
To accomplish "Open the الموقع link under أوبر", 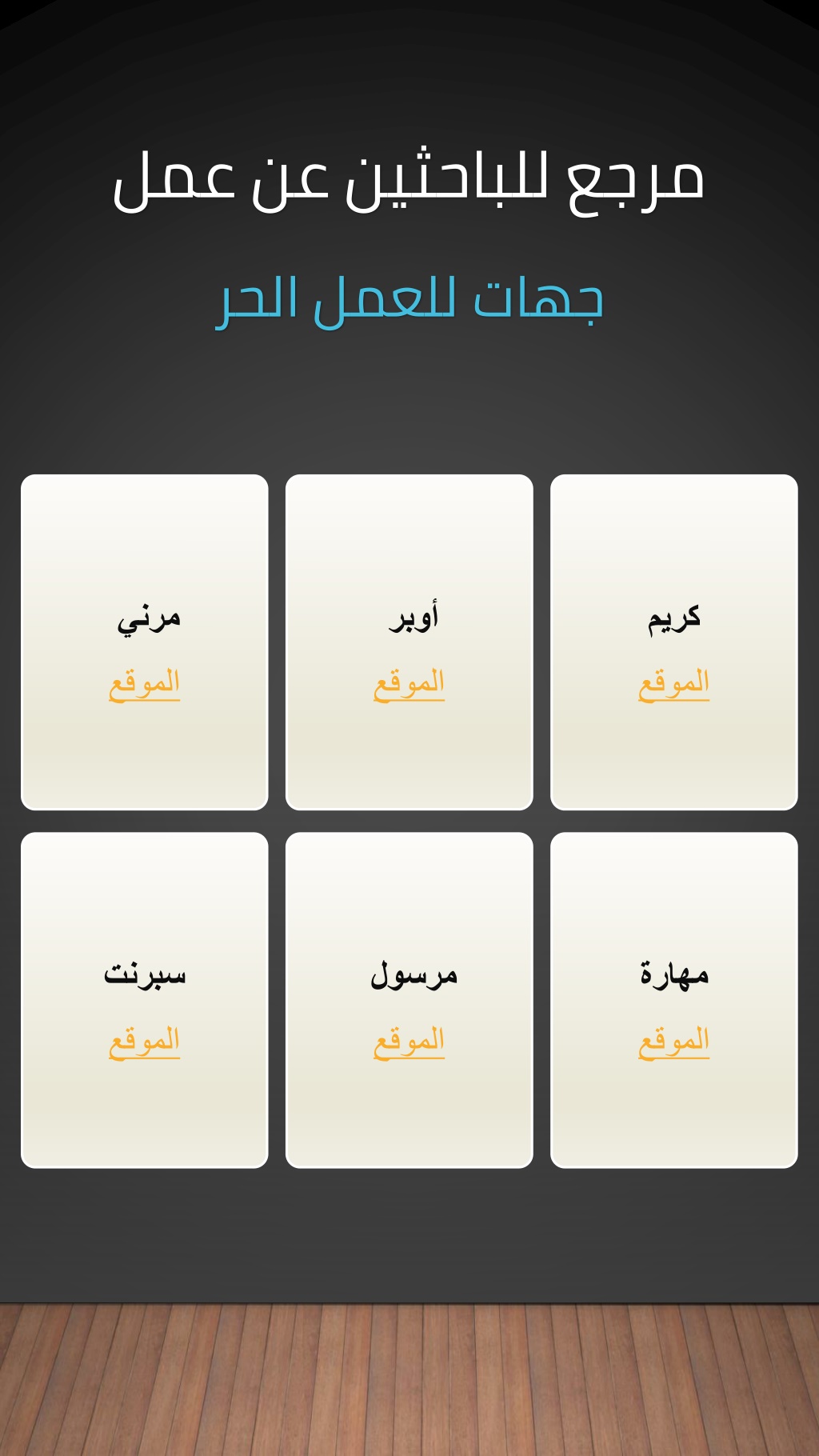I will click(409, 684).
